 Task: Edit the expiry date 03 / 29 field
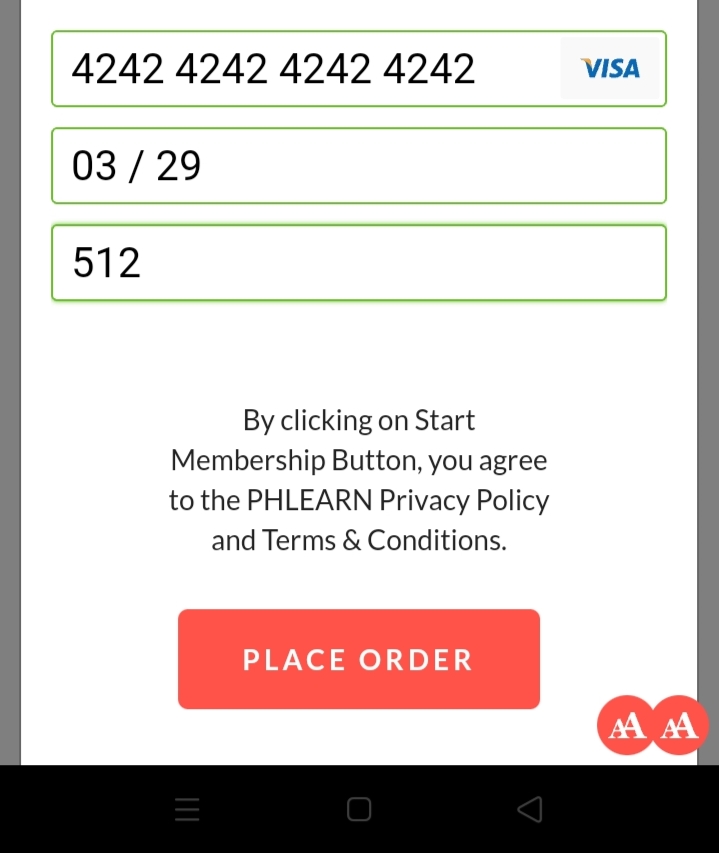(x=358, y=166)
